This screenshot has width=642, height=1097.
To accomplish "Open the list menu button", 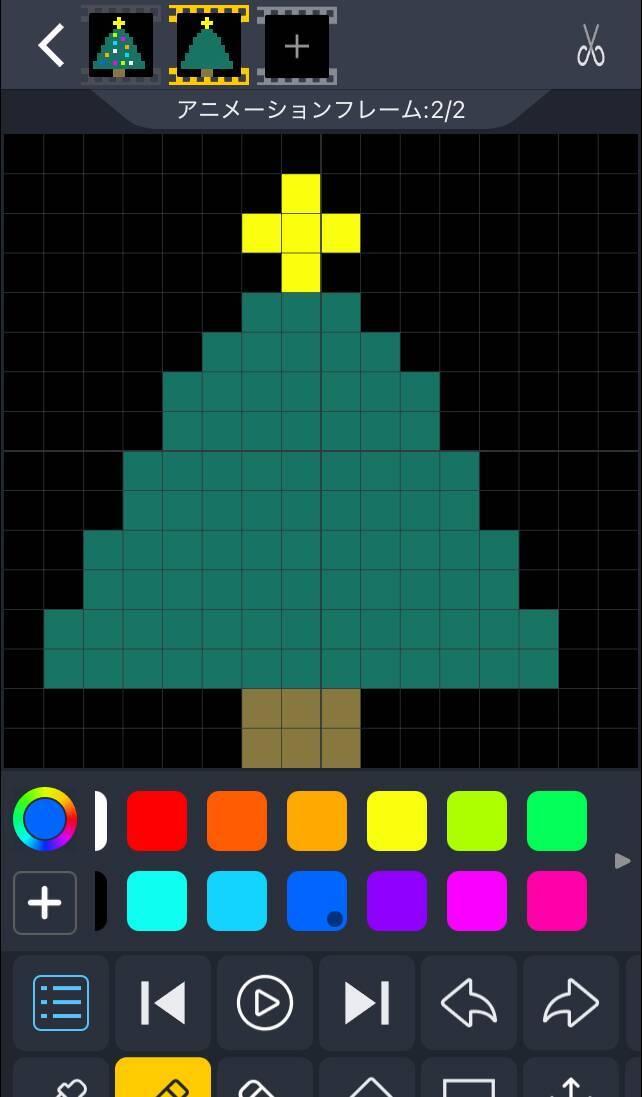I will coord(61,1002).
